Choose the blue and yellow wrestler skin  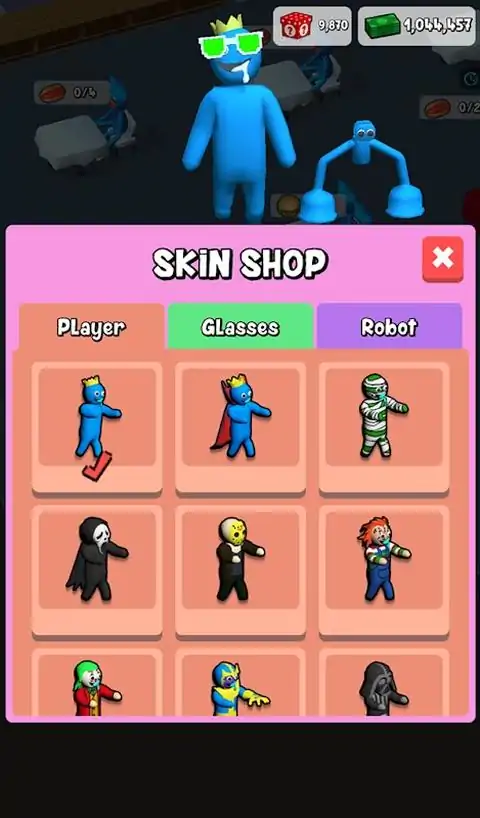point(241,682)
